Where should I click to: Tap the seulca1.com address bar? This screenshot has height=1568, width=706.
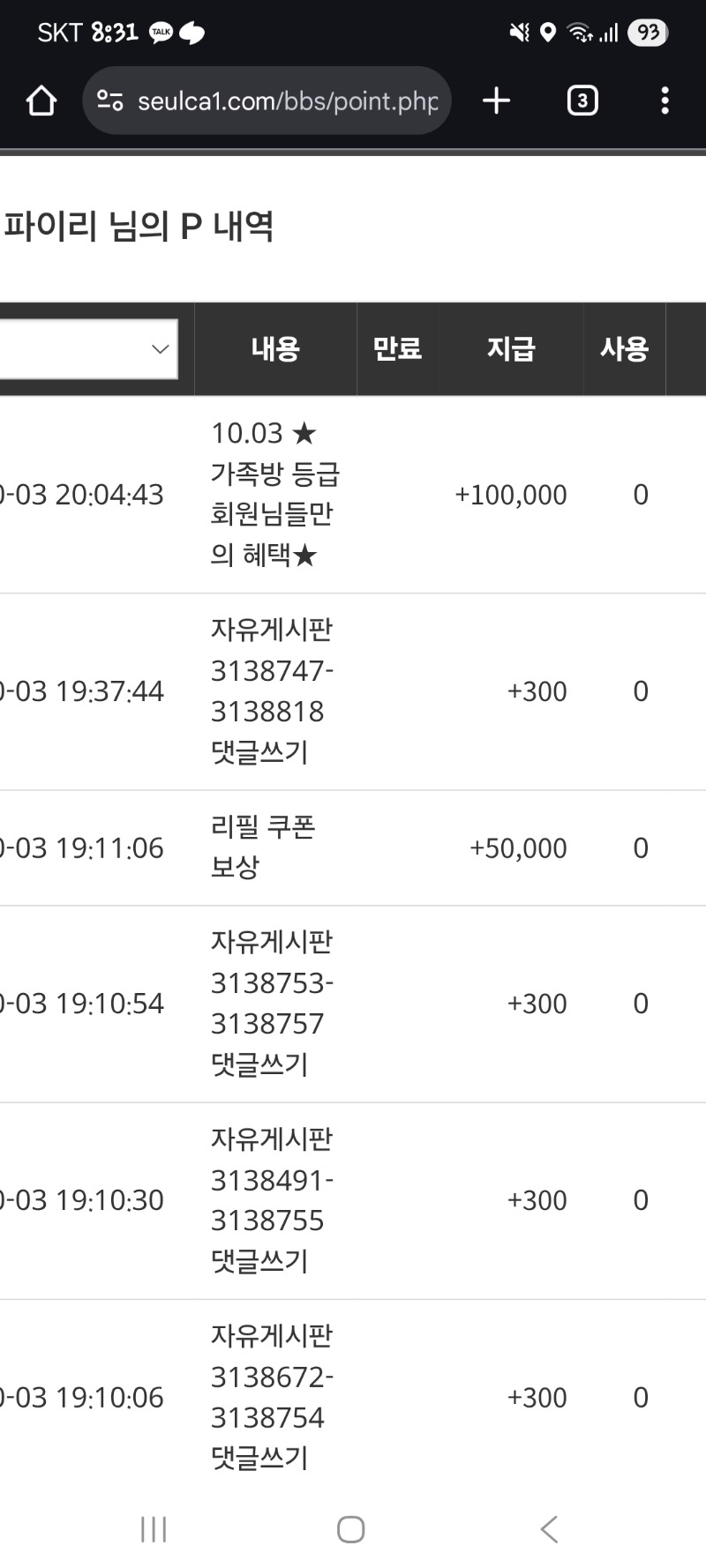point(267,101)
